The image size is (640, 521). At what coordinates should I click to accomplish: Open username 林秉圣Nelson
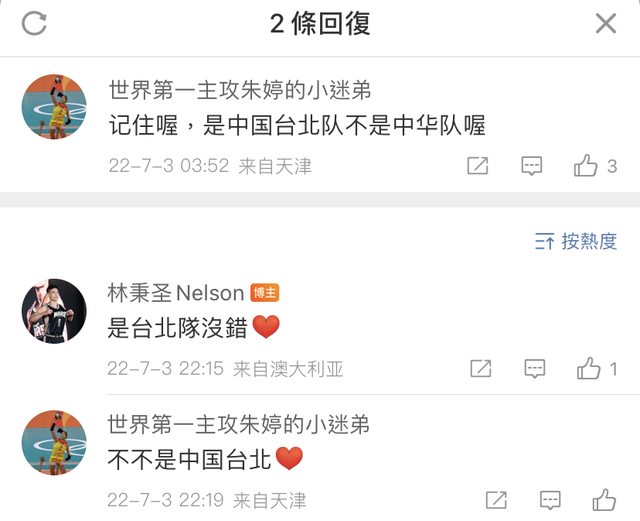pos(175,293)
